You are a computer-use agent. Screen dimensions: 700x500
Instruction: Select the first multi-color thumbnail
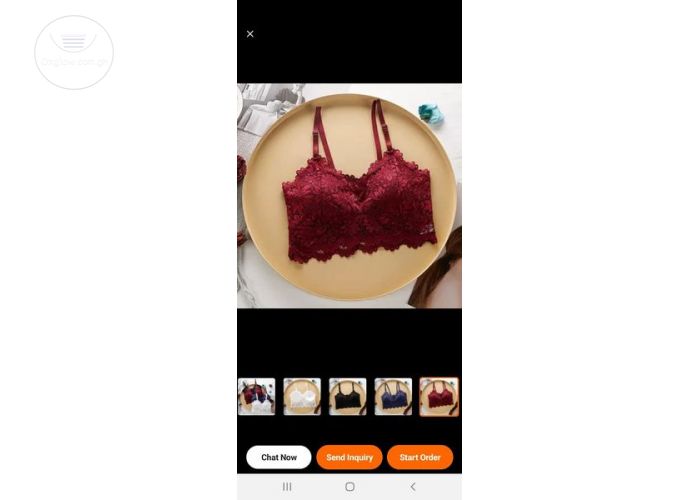(256, 396)
